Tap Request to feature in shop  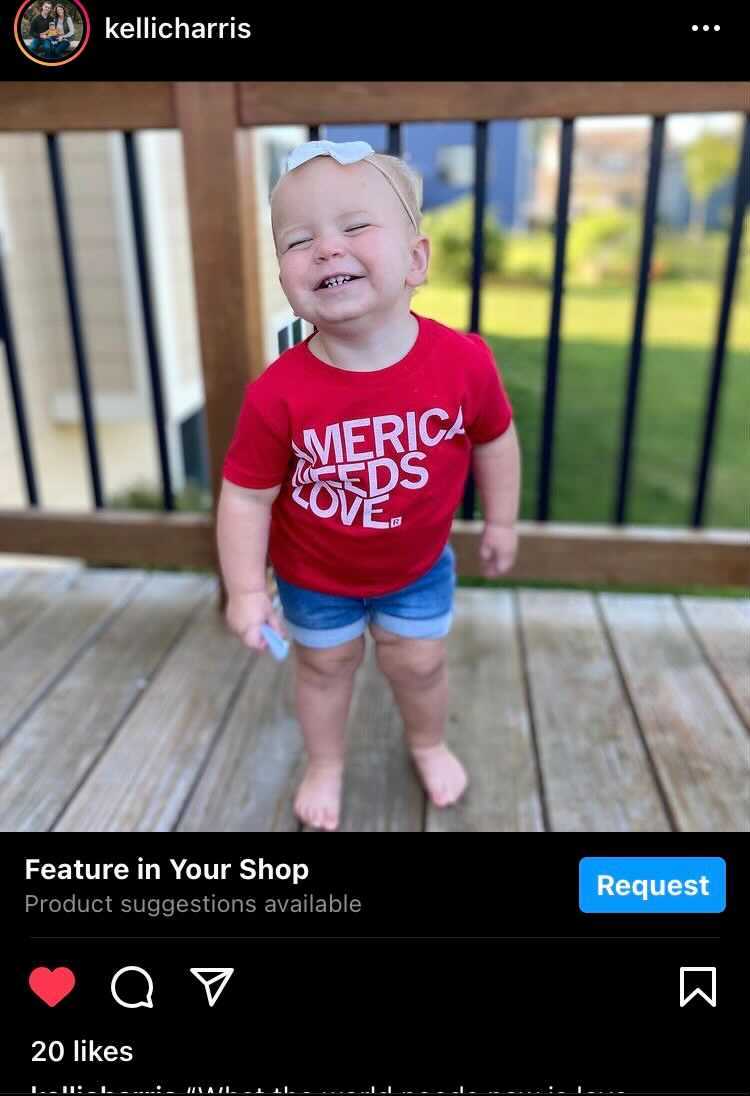click(x=652, y=885)
